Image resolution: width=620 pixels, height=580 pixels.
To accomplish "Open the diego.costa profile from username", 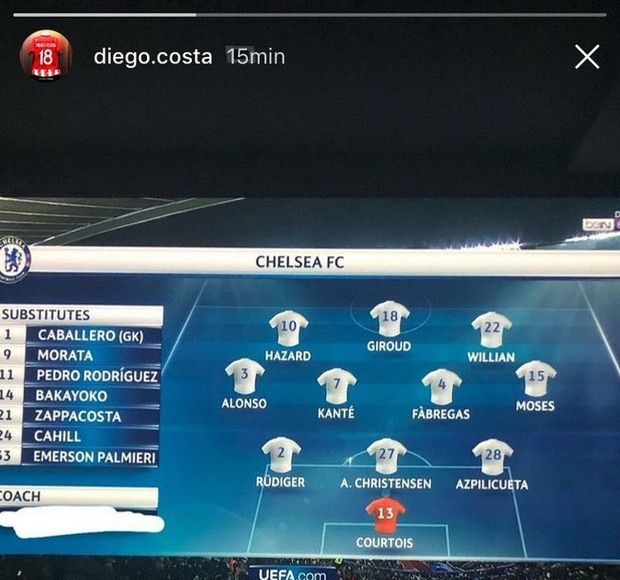I will pos(152,56).
